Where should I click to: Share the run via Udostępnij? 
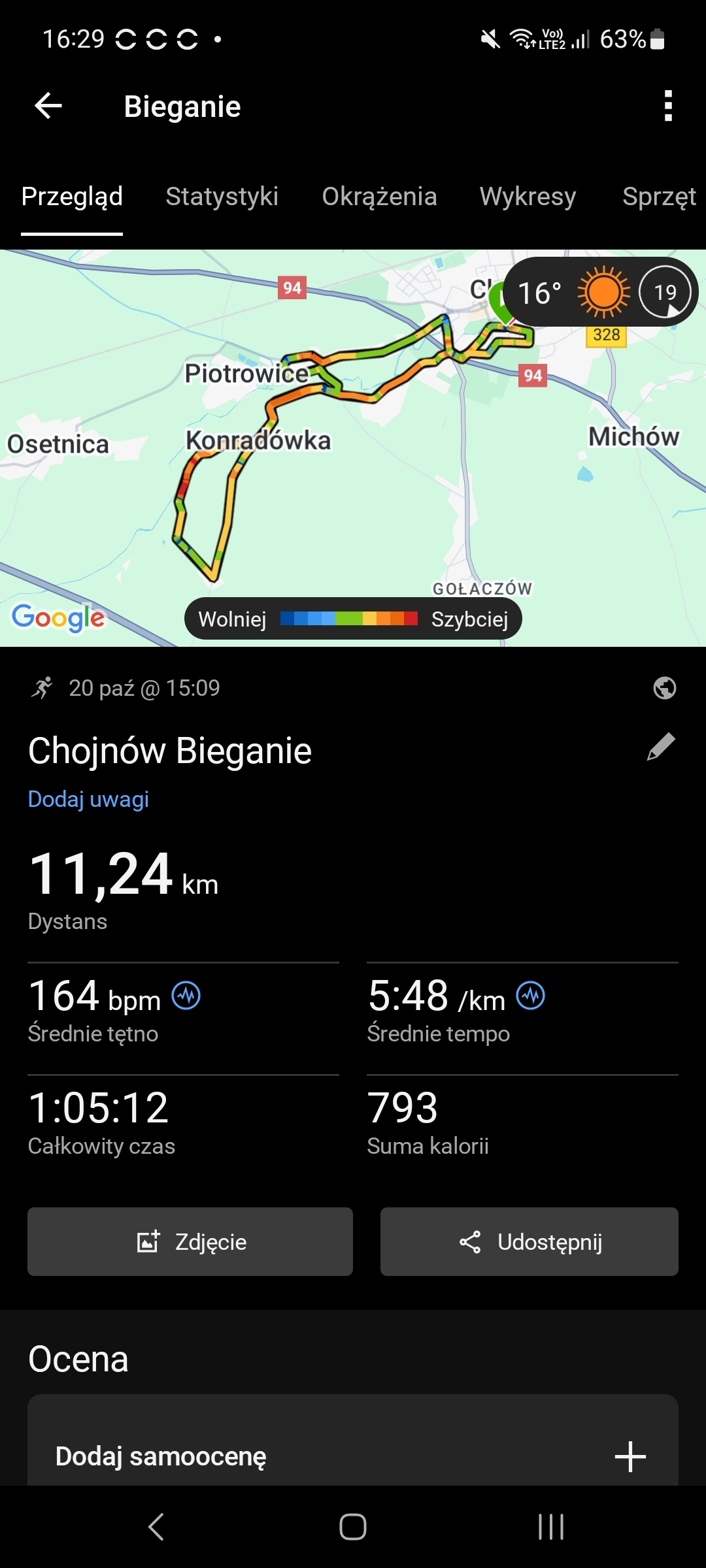529,1241
